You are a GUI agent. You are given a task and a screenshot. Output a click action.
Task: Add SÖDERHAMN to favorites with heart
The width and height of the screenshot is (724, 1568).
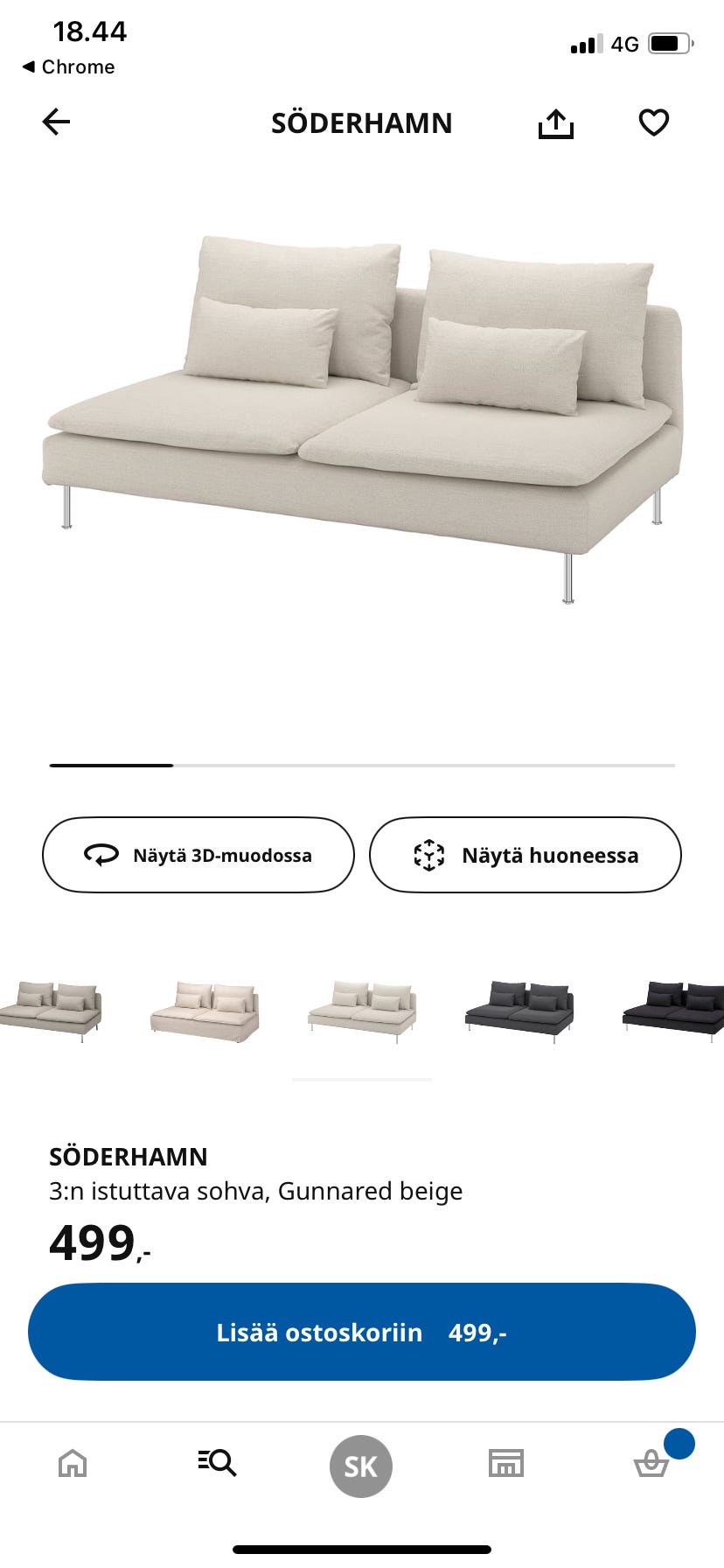pos(653,122)
